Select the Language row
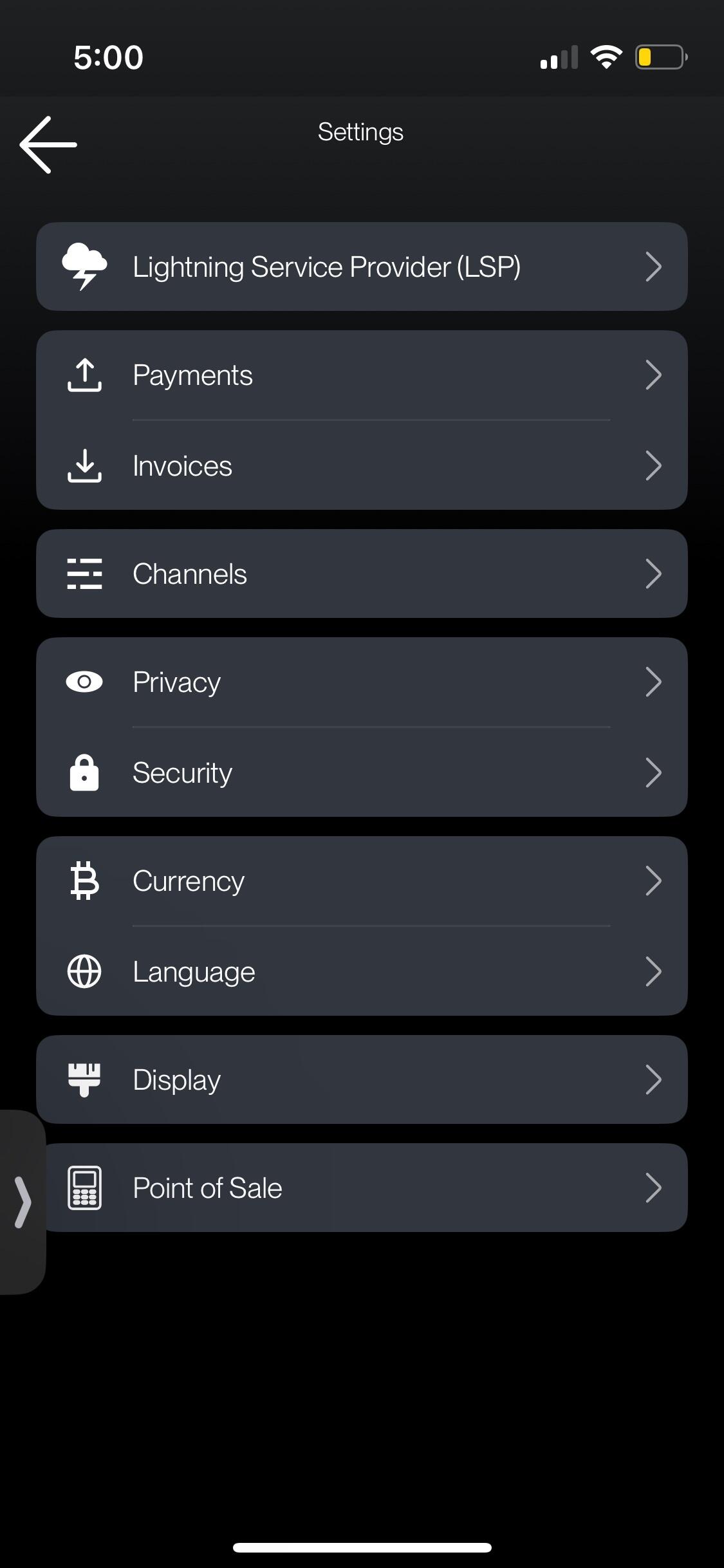724x1568 pixels. [362, 971]
